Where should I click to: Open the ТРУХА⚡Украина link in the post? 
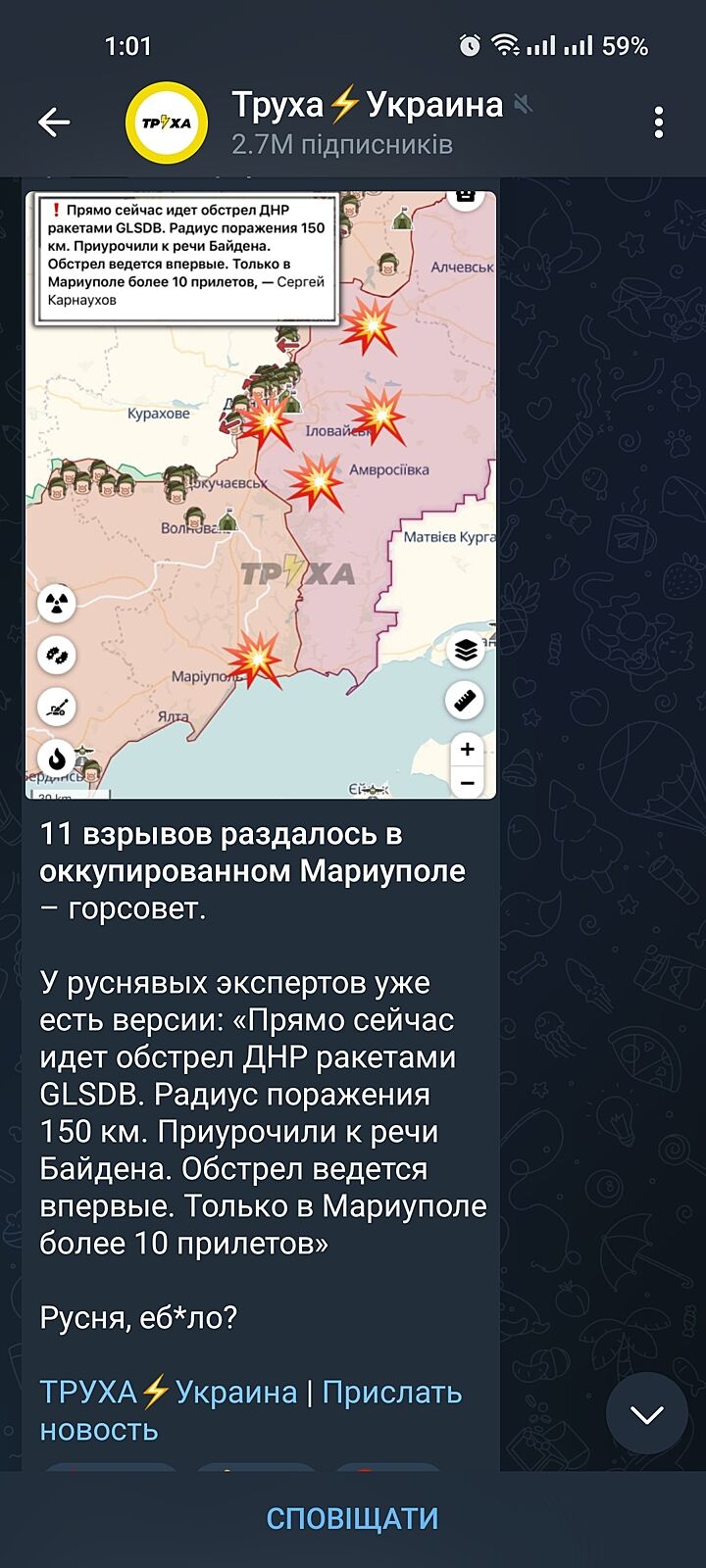point(168,1393)
